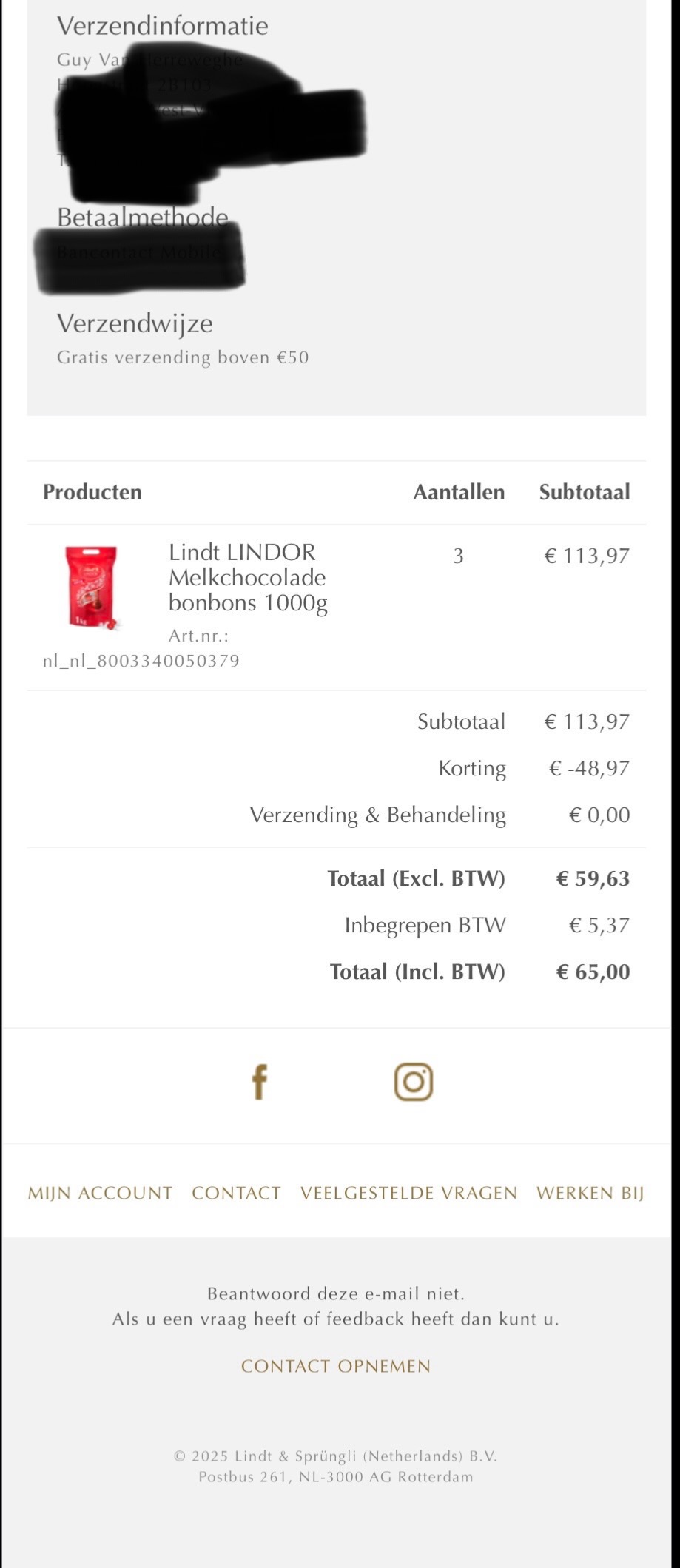Viewport: 680px width, 1568px height.
Task: Select the article number nl_nl_8003340050379 text
Action: coord(141,660)
